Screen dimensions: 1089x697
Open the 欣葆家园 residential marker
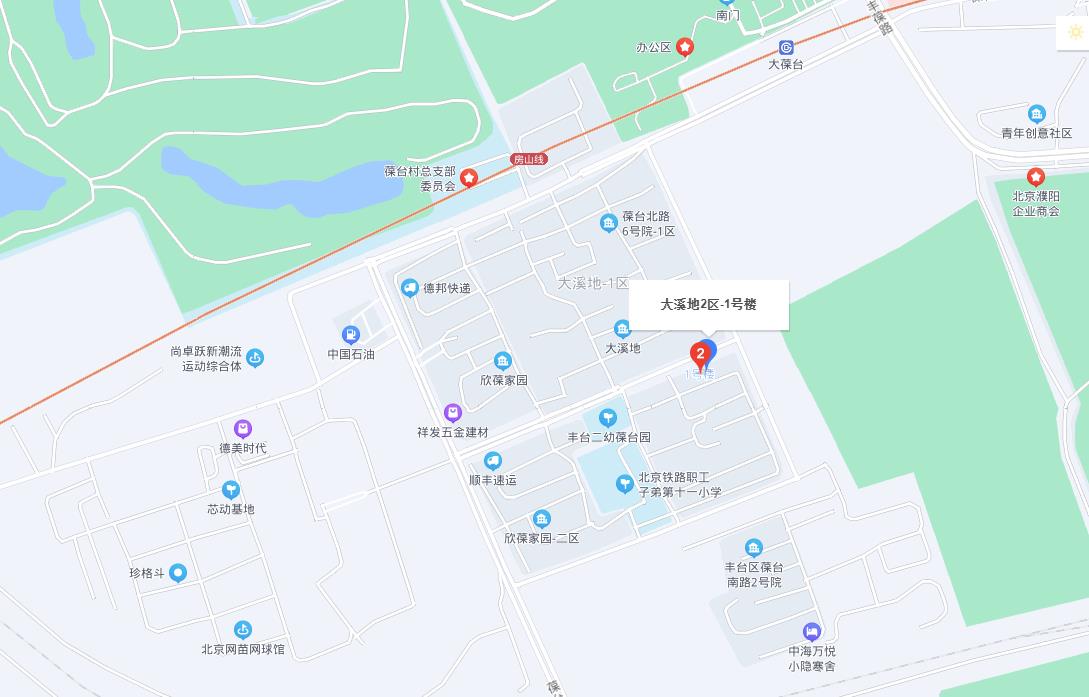pyautogui.click(x=503, y=361)
